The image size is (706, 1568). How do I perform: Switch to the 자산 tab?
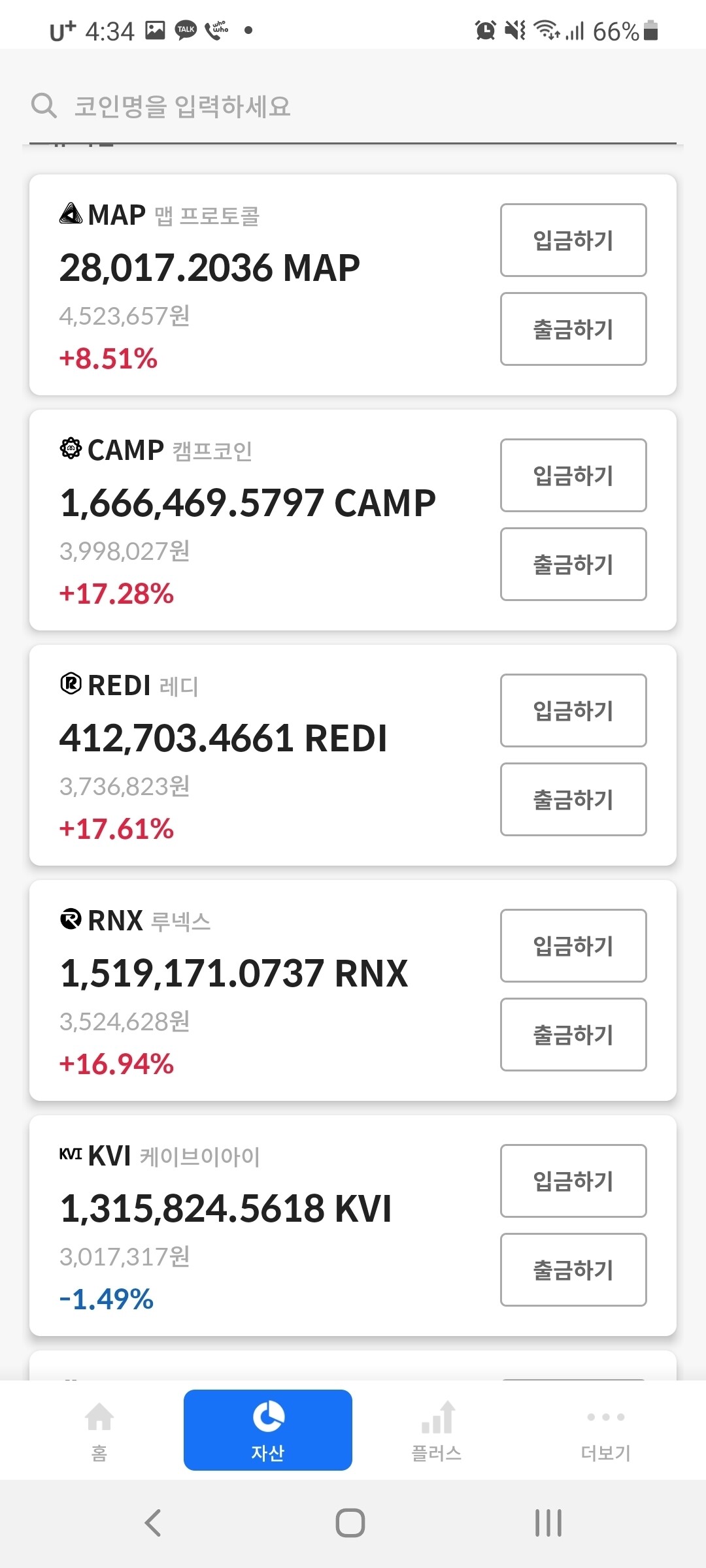pos(268,1431)
